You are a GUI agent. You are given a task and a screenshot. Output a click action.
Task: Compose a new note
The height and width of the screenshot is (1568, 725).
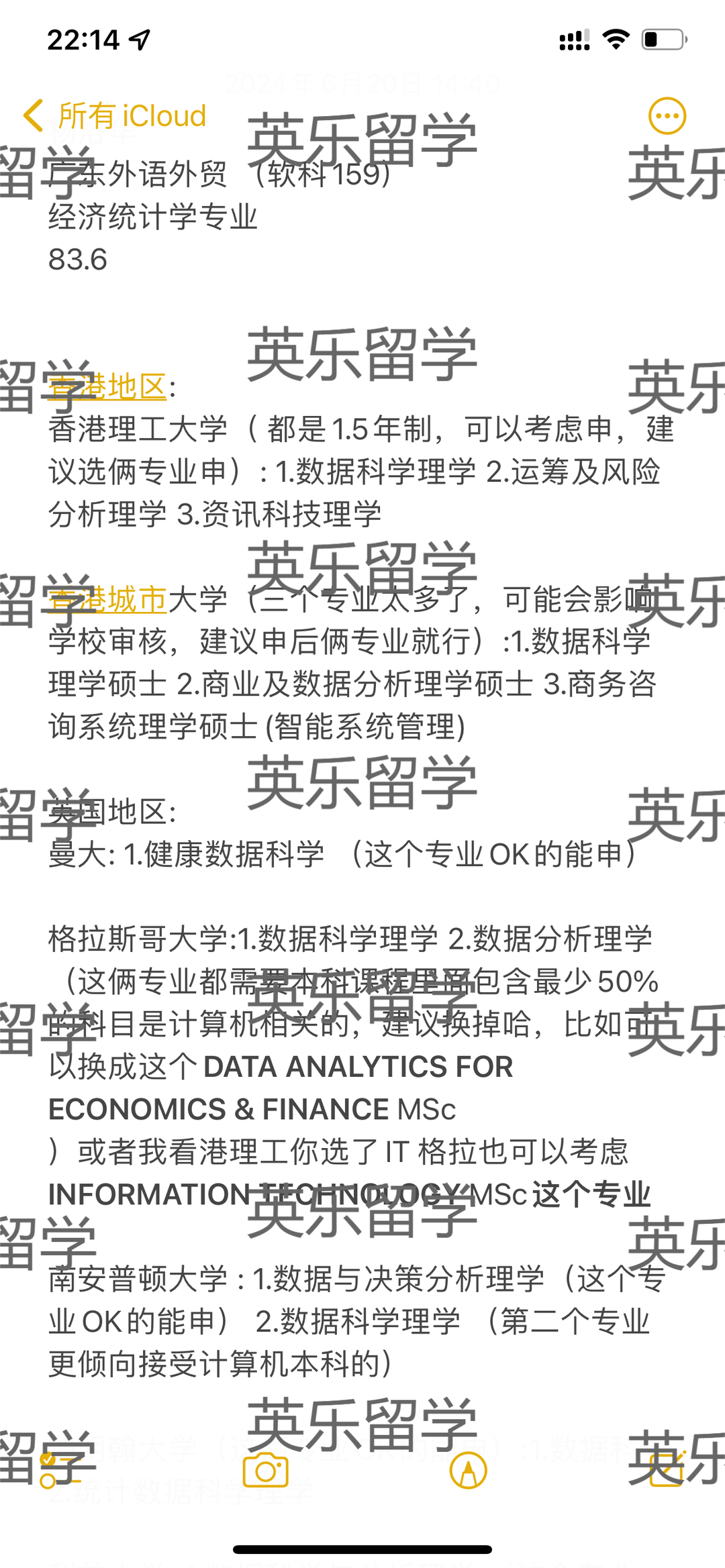pyautogui.click(x=667, y=1470)
